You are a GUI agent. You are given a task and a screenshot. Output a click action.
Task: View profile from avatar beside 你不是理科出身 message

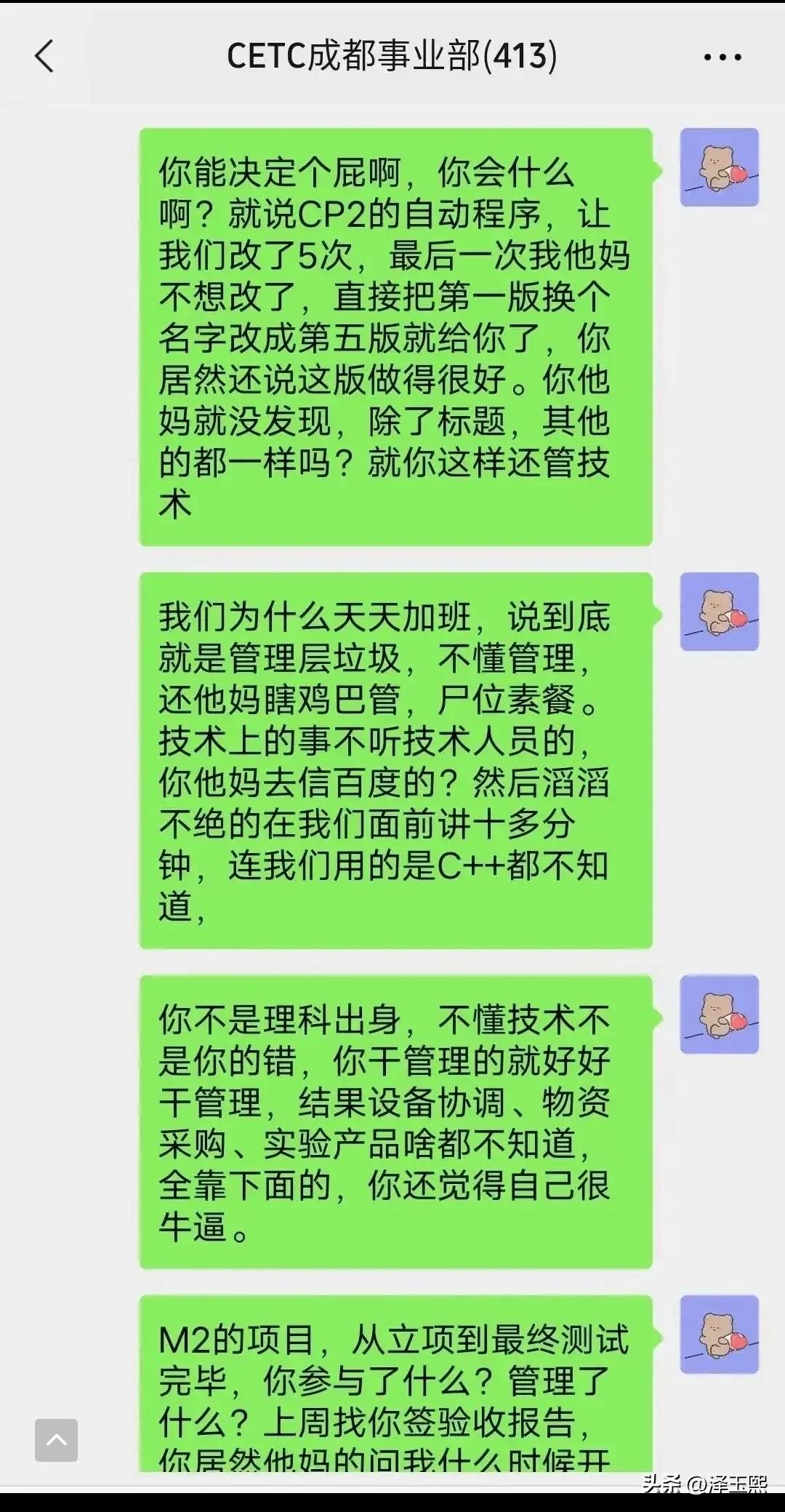click(719, 1015)
